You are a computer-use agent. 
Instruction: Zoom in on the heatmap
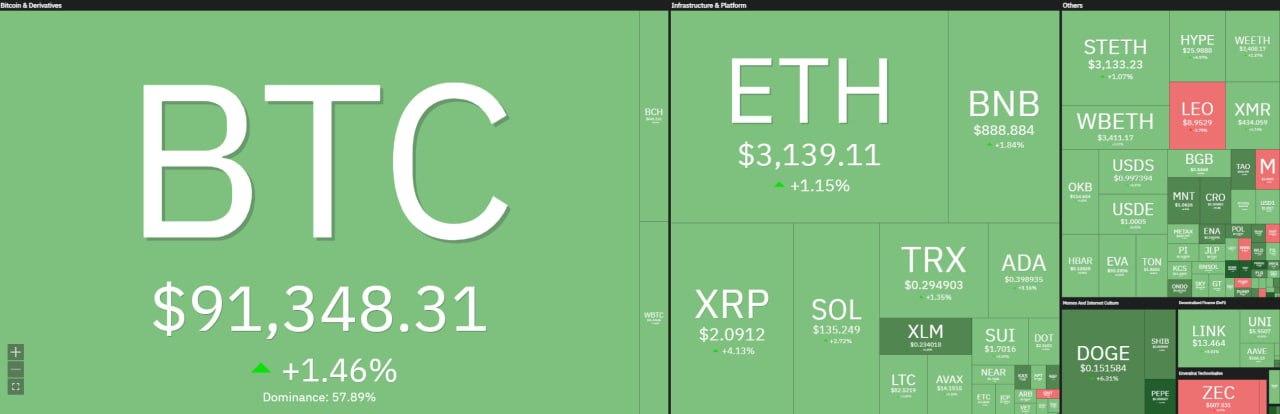(15, 352)
